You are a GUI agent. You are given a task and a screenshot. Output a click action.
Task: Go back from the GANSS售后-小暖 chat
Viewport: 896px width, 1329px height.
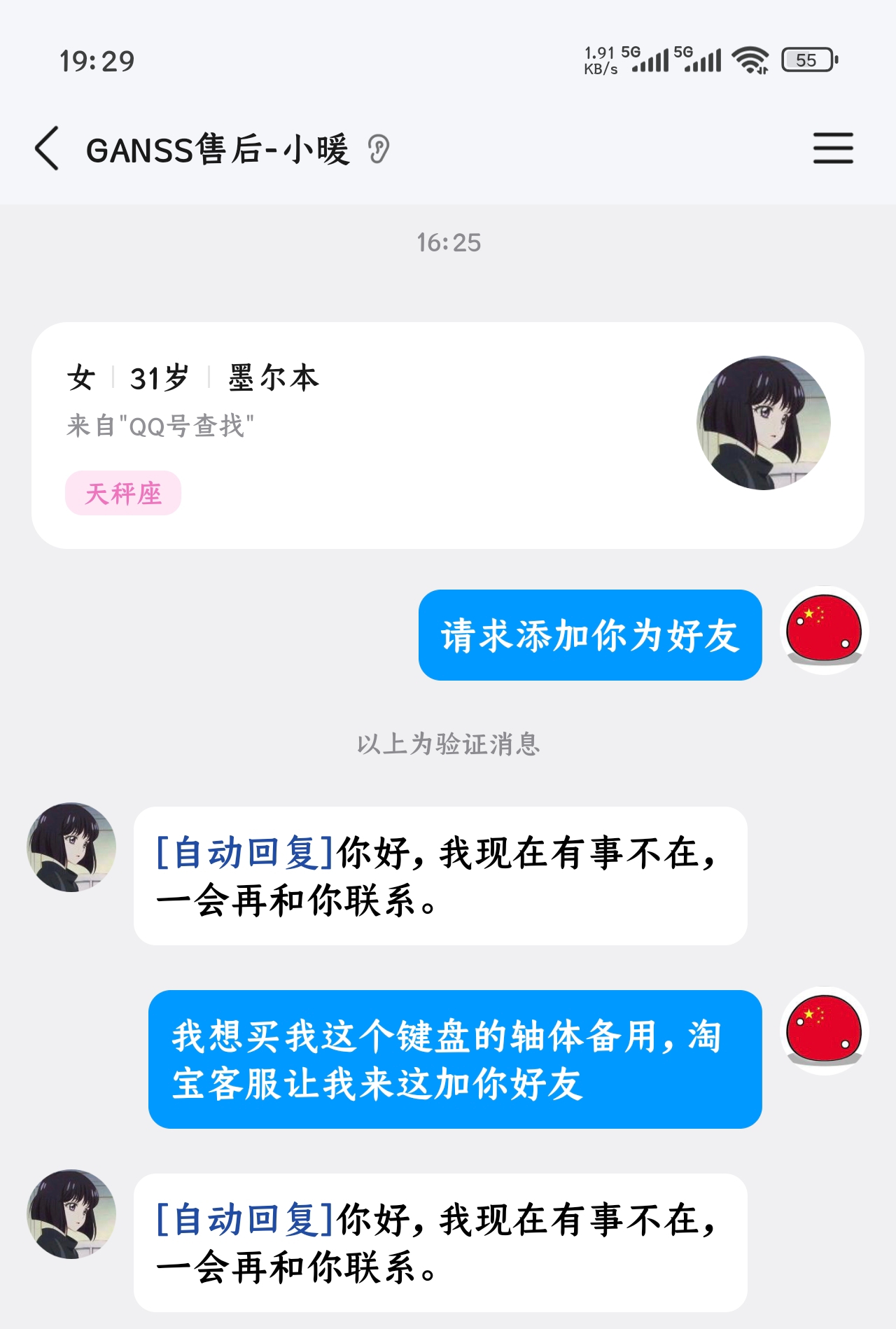(x=48, y=148)
